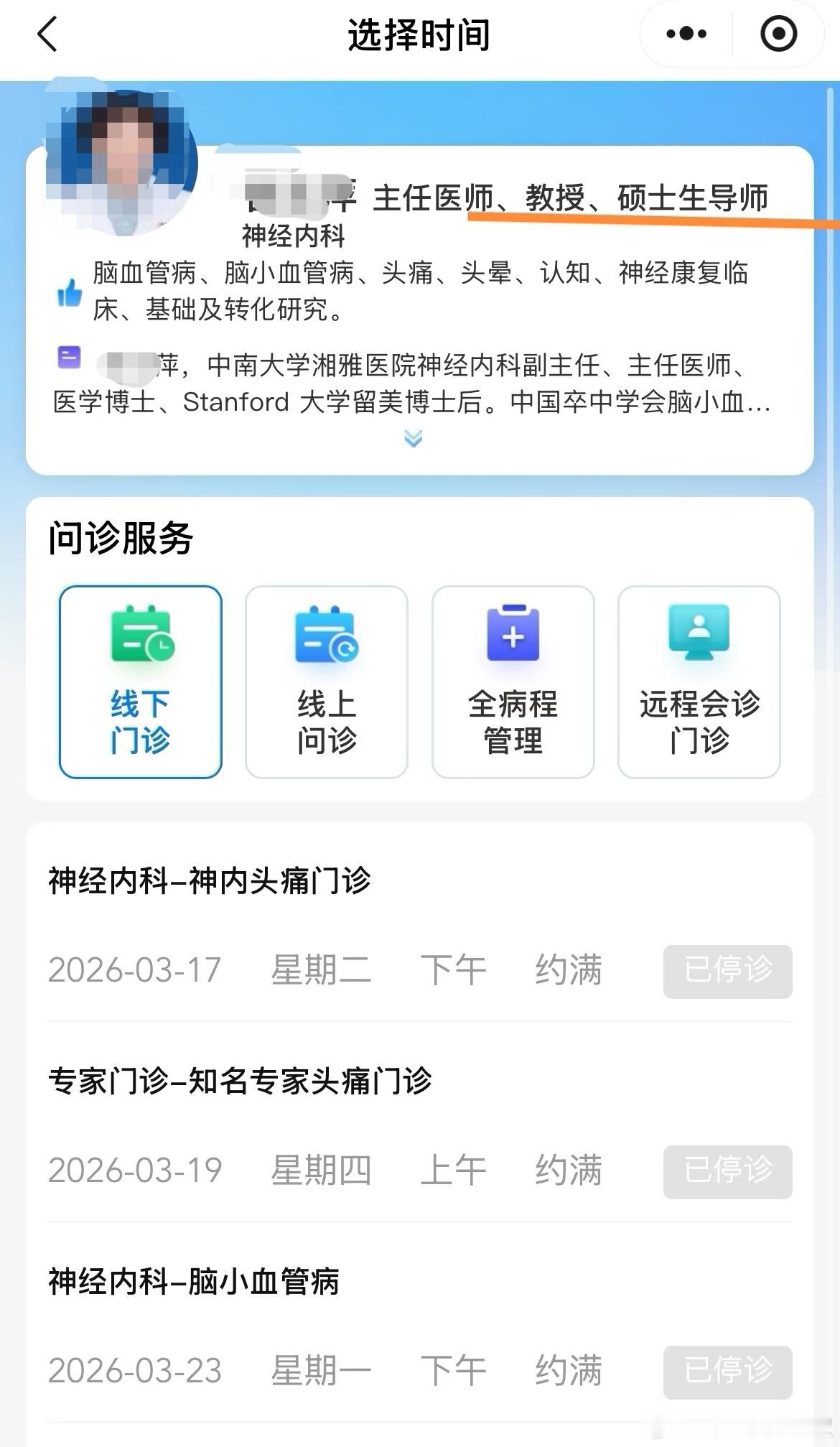Tap the doctor's profile avatar photo
The height and width of the screenshot is (1447, 840).
pyautogui.click(x=123, y=163)
